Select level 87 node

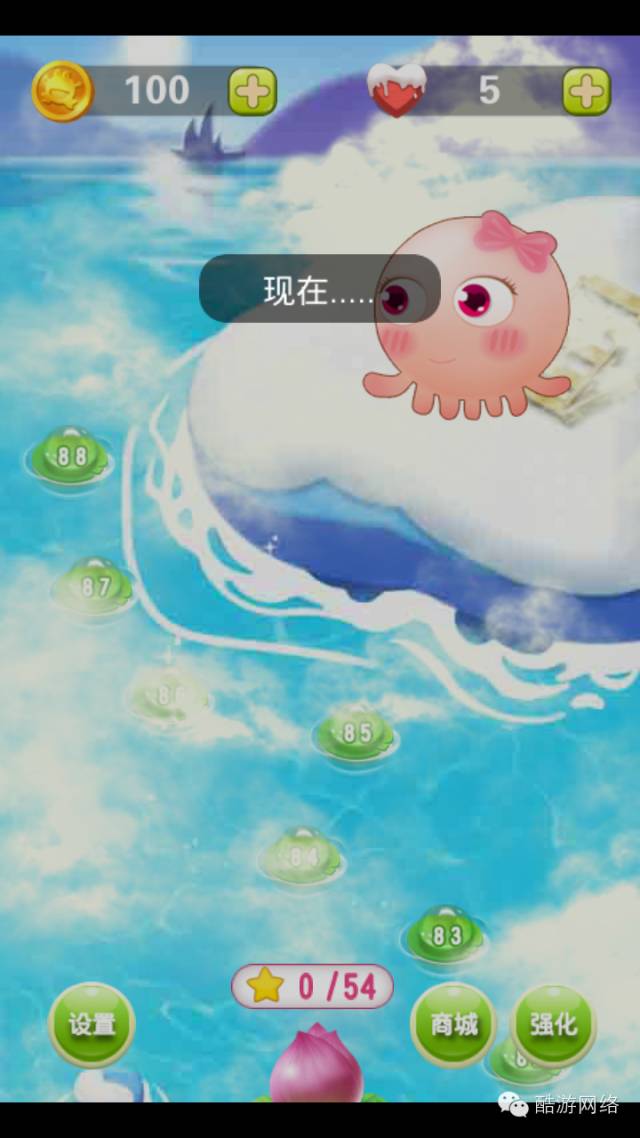(95, 587)
